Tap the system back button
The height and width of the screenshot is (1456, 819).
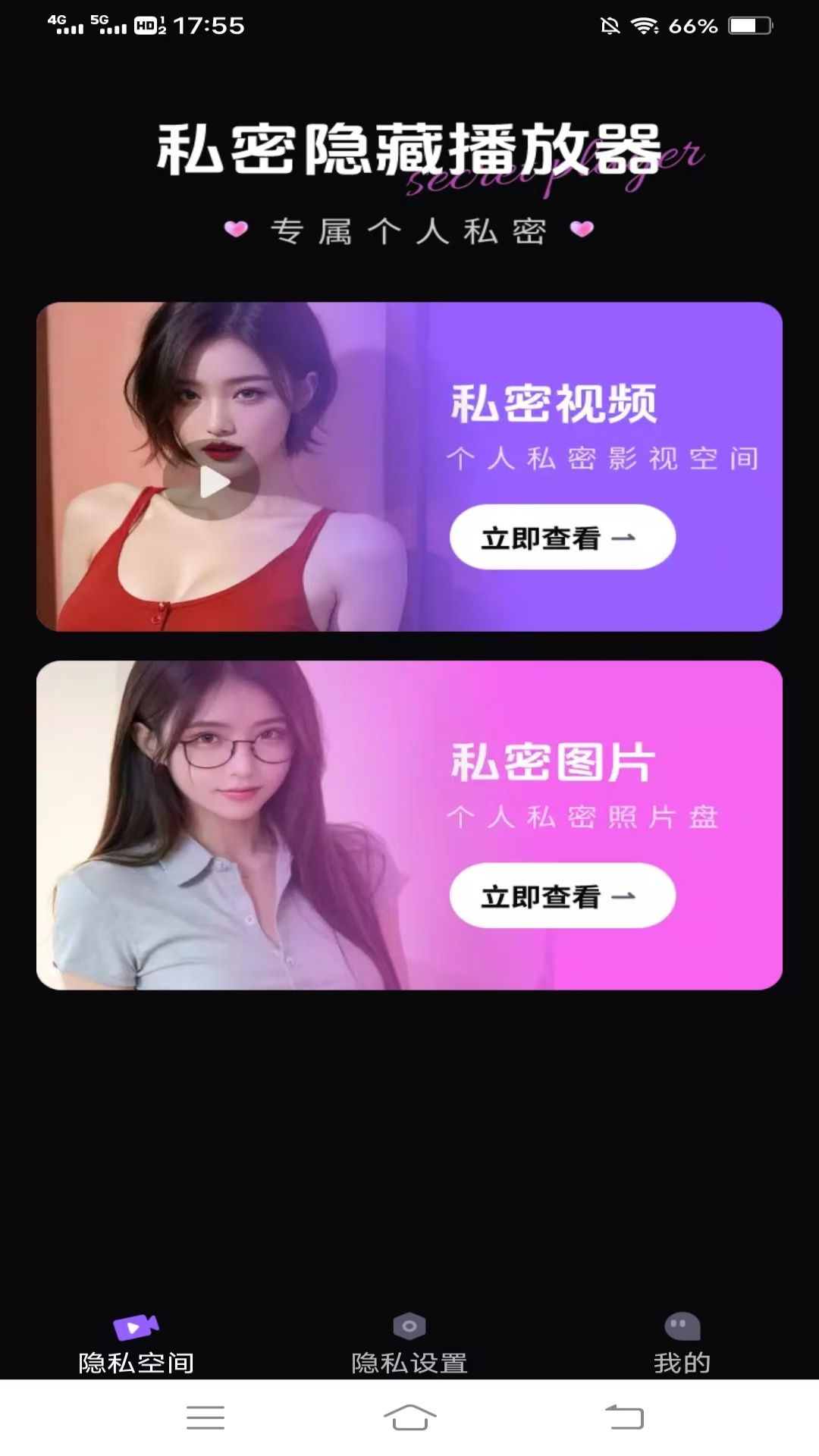[x=624, y=1417]
